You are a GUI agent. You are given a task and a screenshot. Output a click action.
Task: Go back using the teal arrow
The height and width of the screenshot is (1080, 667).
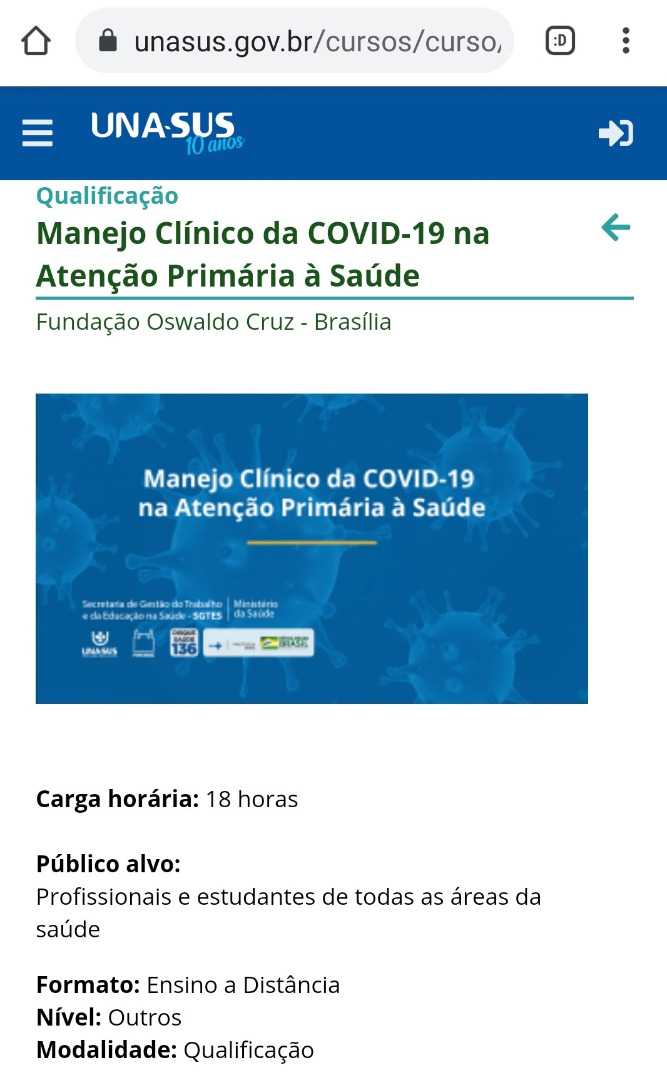[616, 228]
